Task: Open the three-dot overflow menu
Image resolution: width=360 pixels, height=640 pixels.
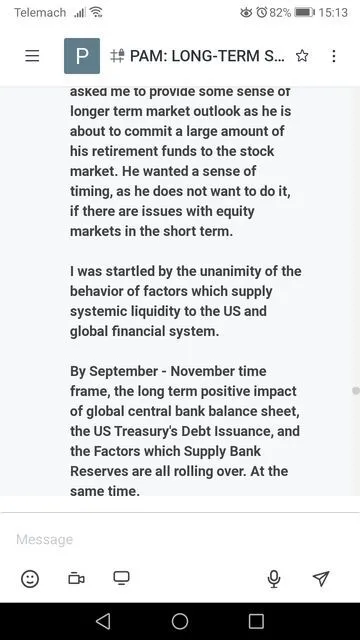Action: [334, 56]
